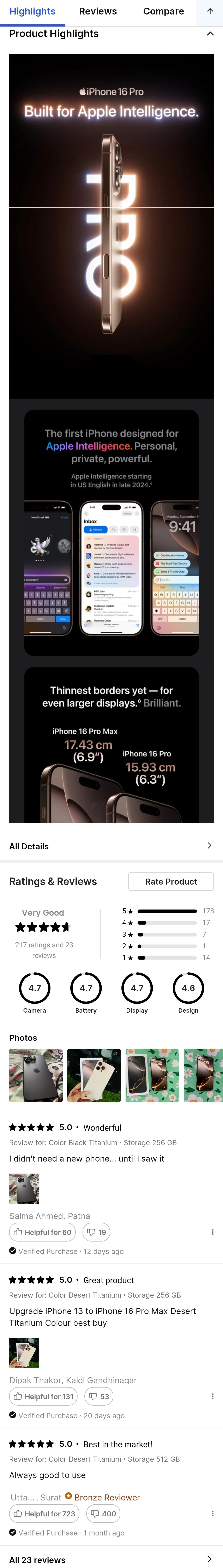Mark Dipak Thakor's review as helpful
This screenshot has height=1568, width=223.
click(x=43, y=1396)
